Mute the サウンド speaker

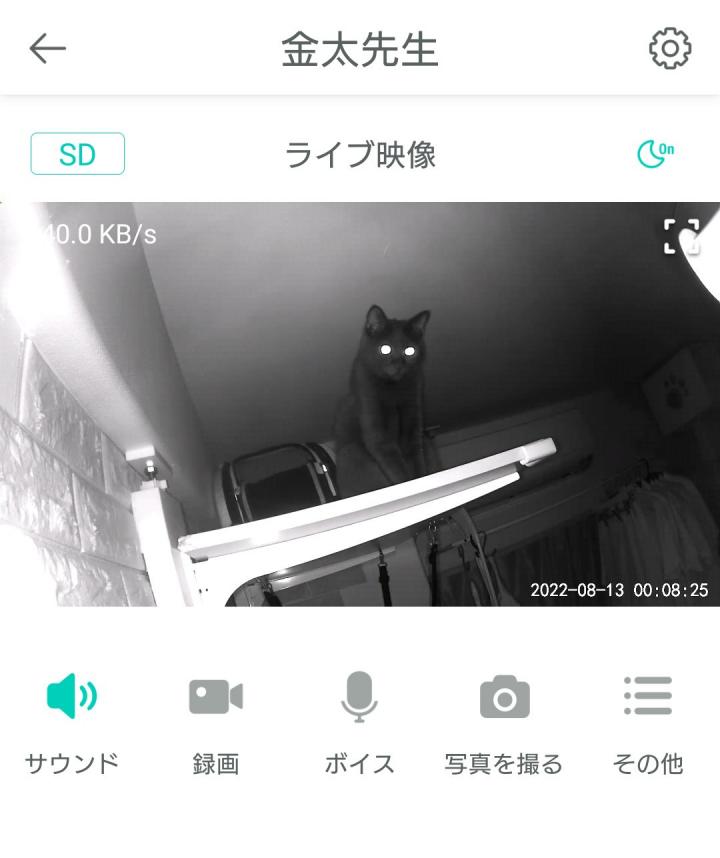point(72,697)
